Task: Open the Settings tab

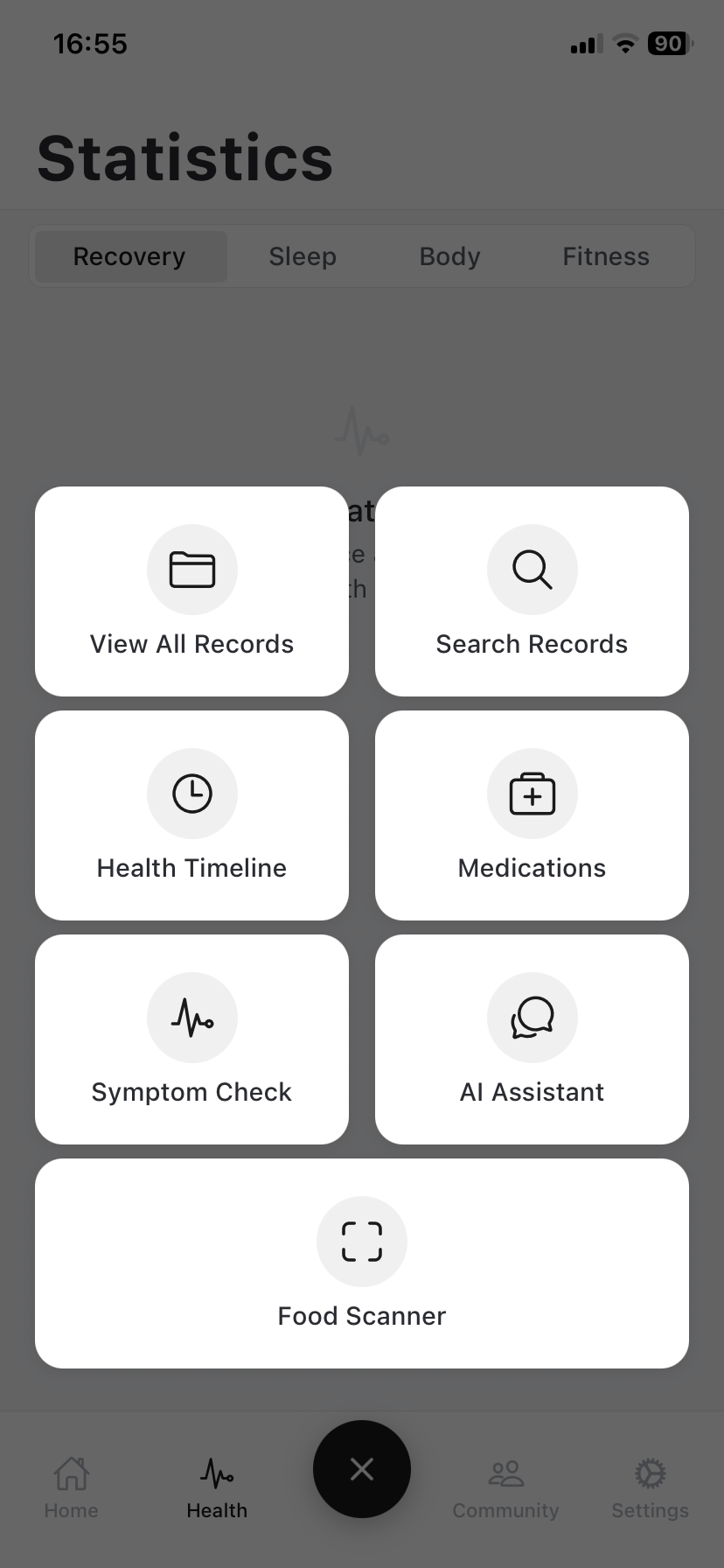Action: 650,1487
